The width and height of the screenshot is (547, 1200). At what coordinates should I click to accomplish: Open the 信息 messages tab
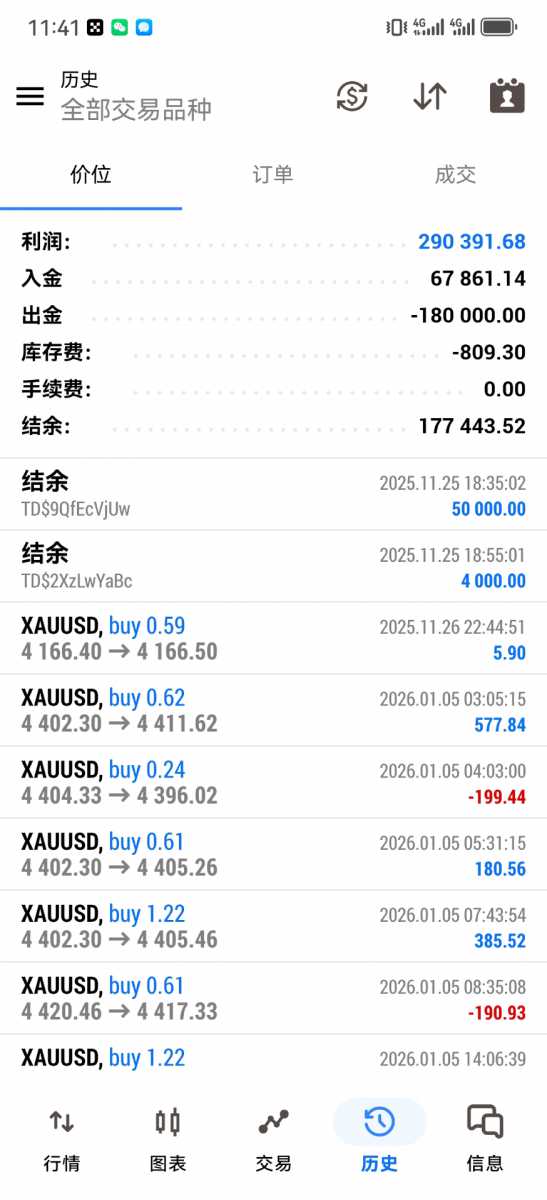point(485,1139)
